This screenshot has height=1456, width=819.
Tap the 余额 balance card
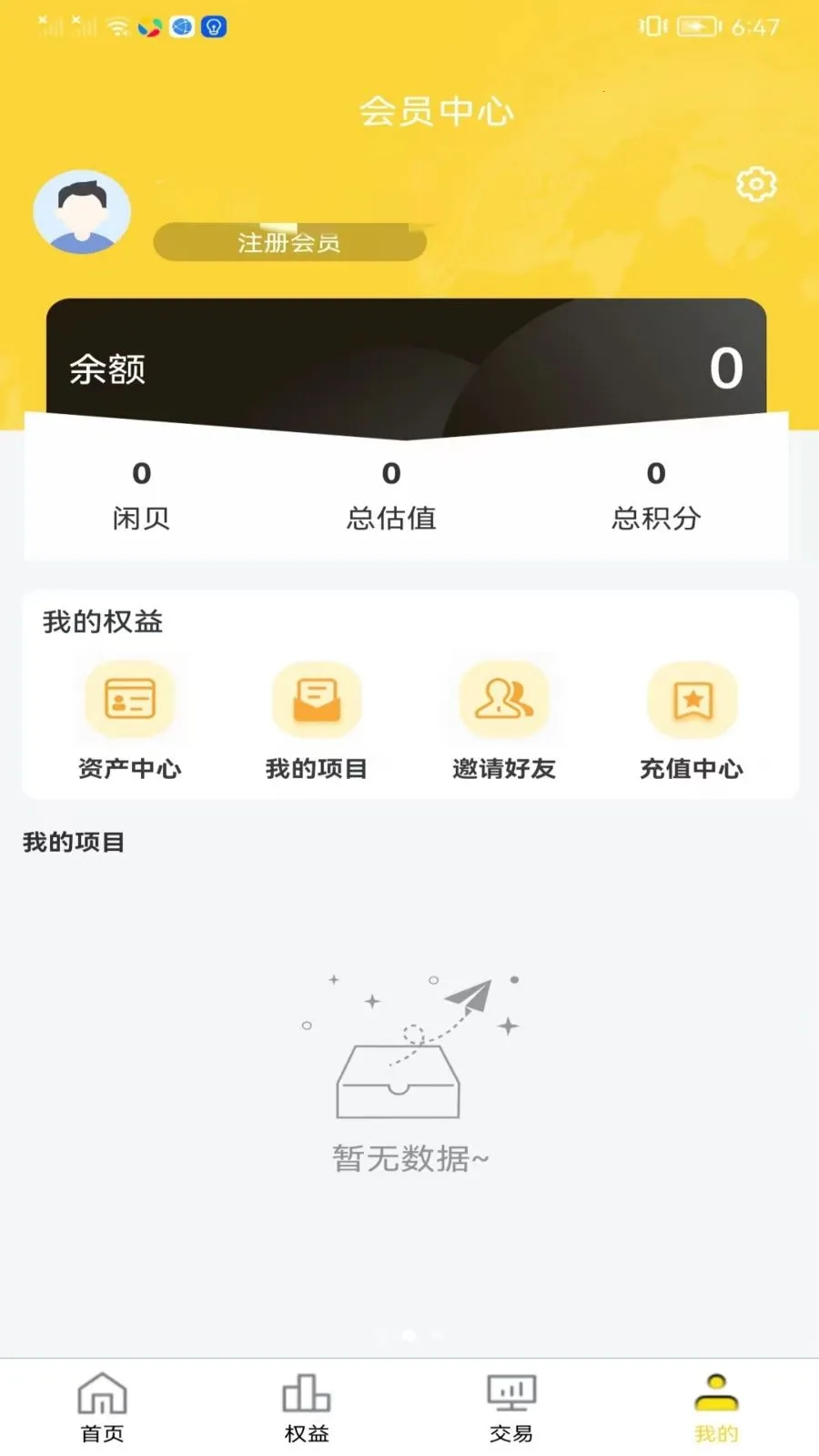(x=409, y=364)
